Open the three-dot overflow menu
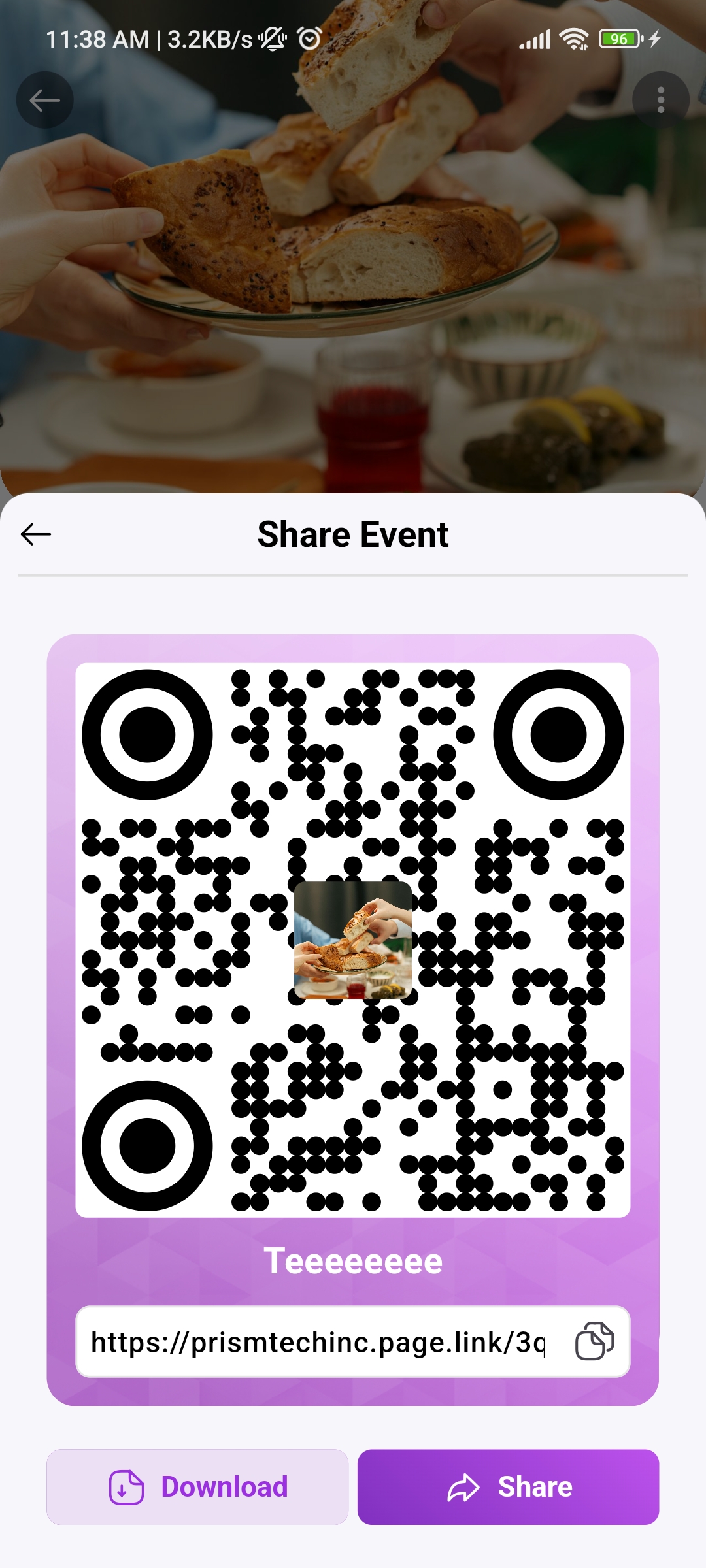The image size is (706, 1568). tap(661, 100)
